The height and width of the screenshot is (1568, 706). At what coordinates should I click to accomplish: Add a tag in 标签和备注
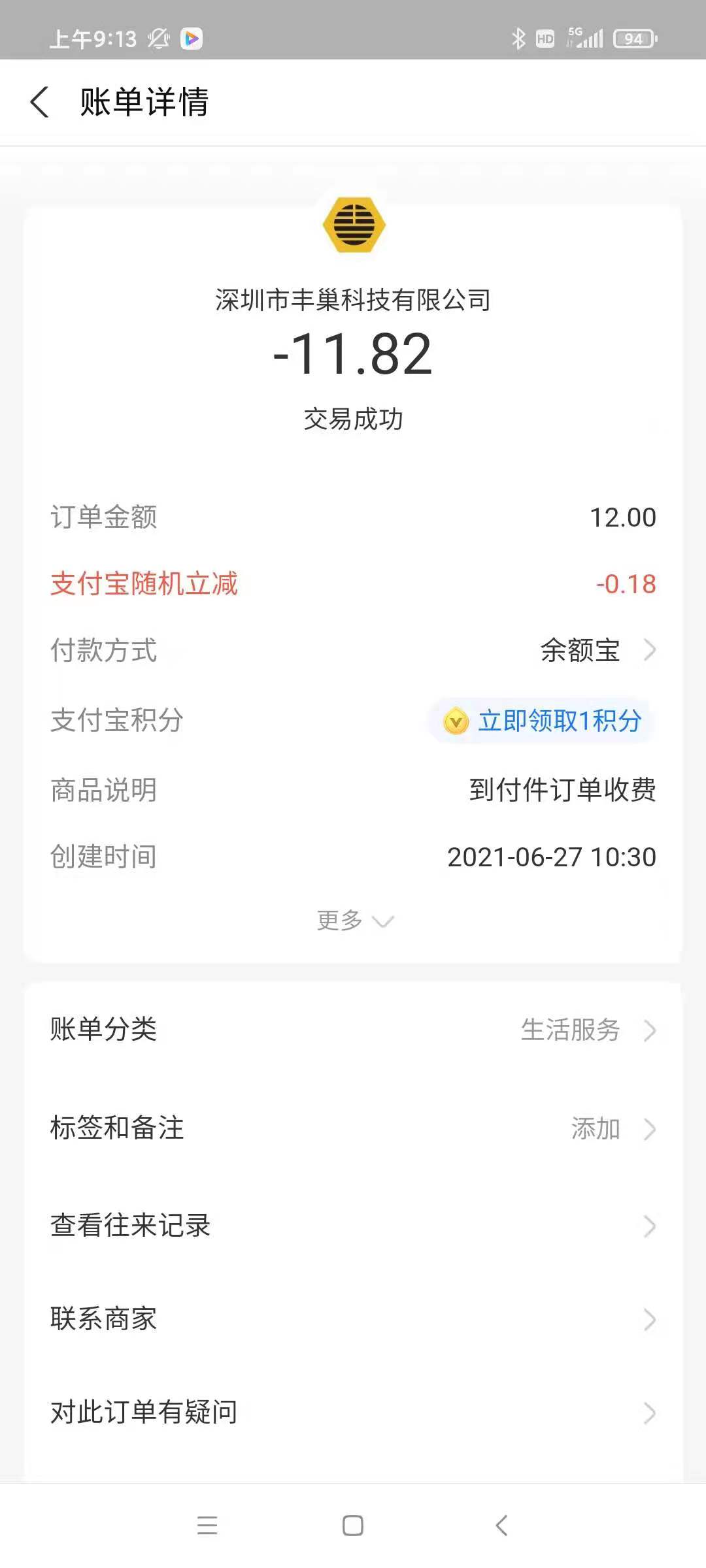click(x=353, y=1128)
